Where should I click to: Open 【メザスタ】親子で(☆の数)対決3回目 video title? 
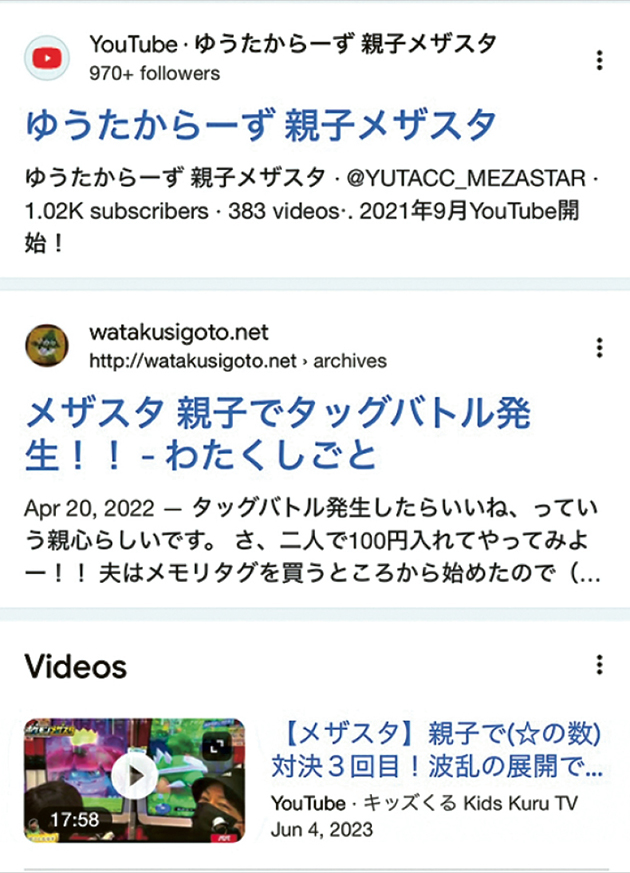click(437, 751)
